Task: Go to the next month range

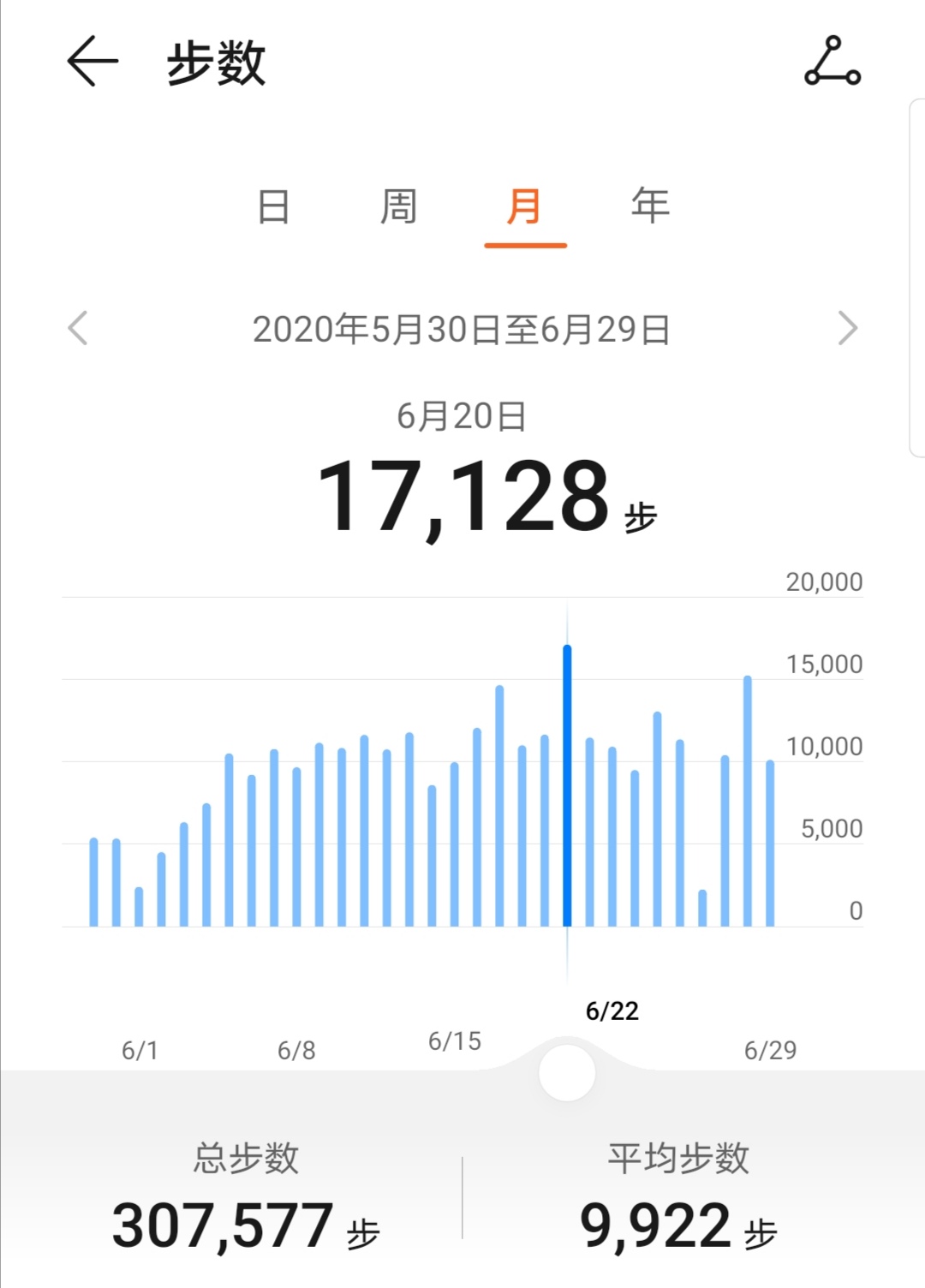Action: click(847, 328)
